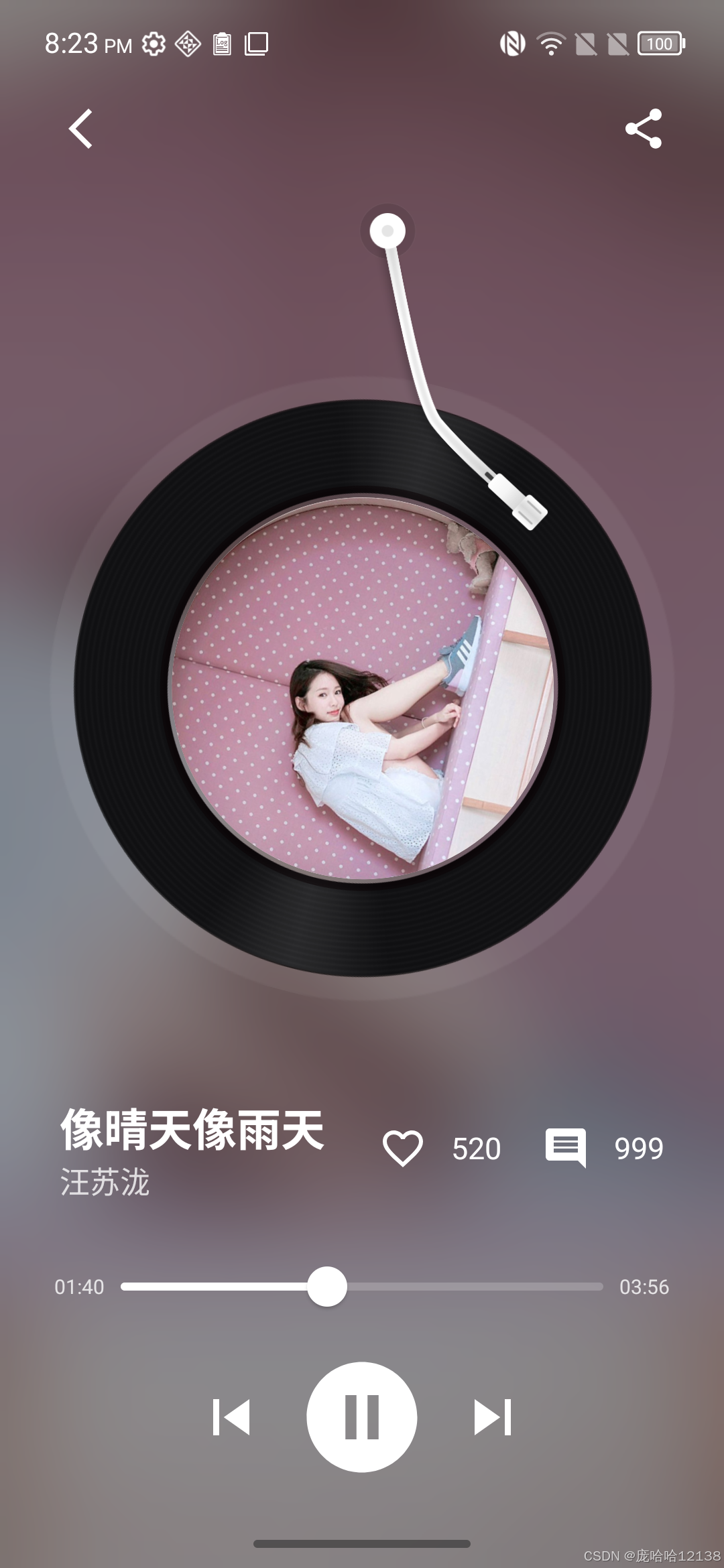Go back using the top-left arrow

tap(80, 129)
